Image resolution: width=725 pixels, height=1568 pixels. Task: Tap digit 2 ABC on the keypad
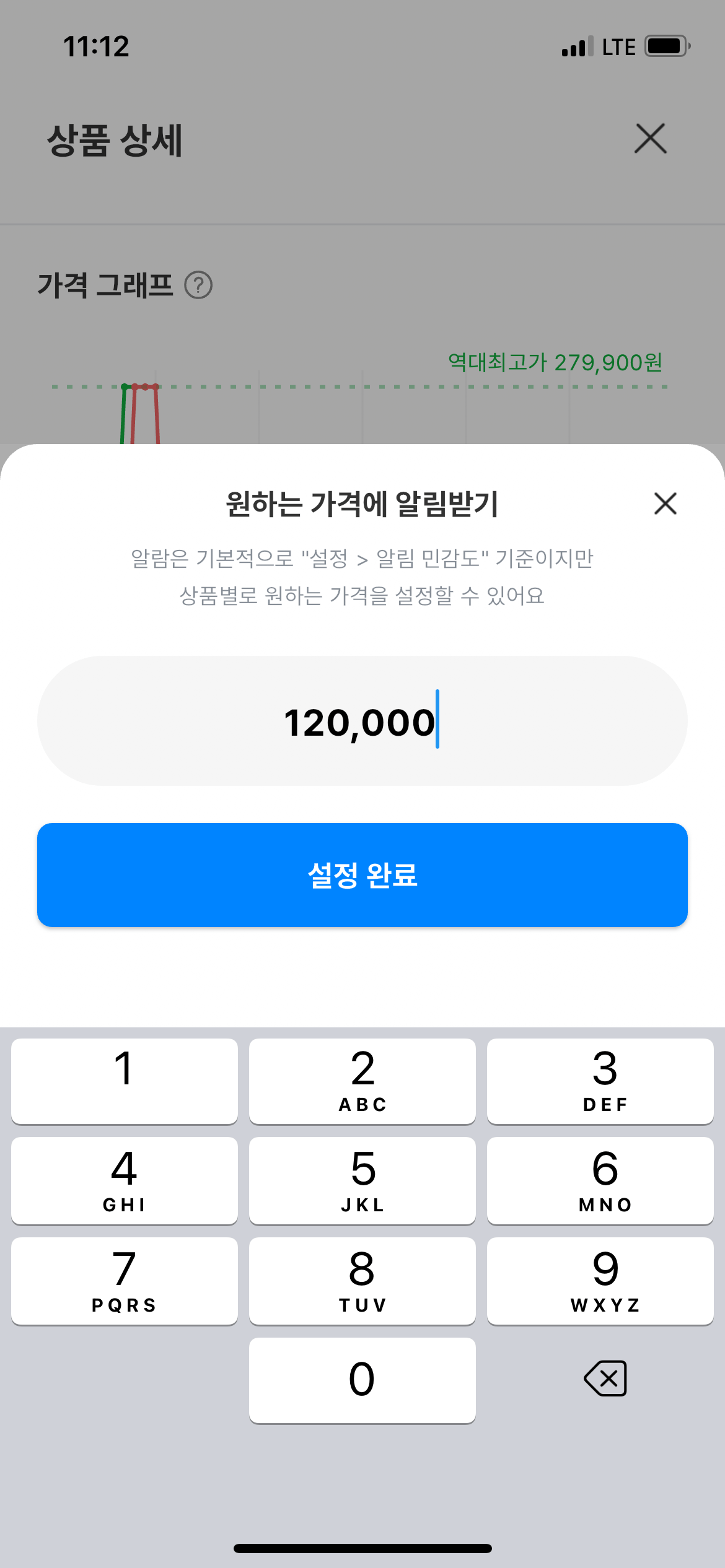[x=362, y=1081]
